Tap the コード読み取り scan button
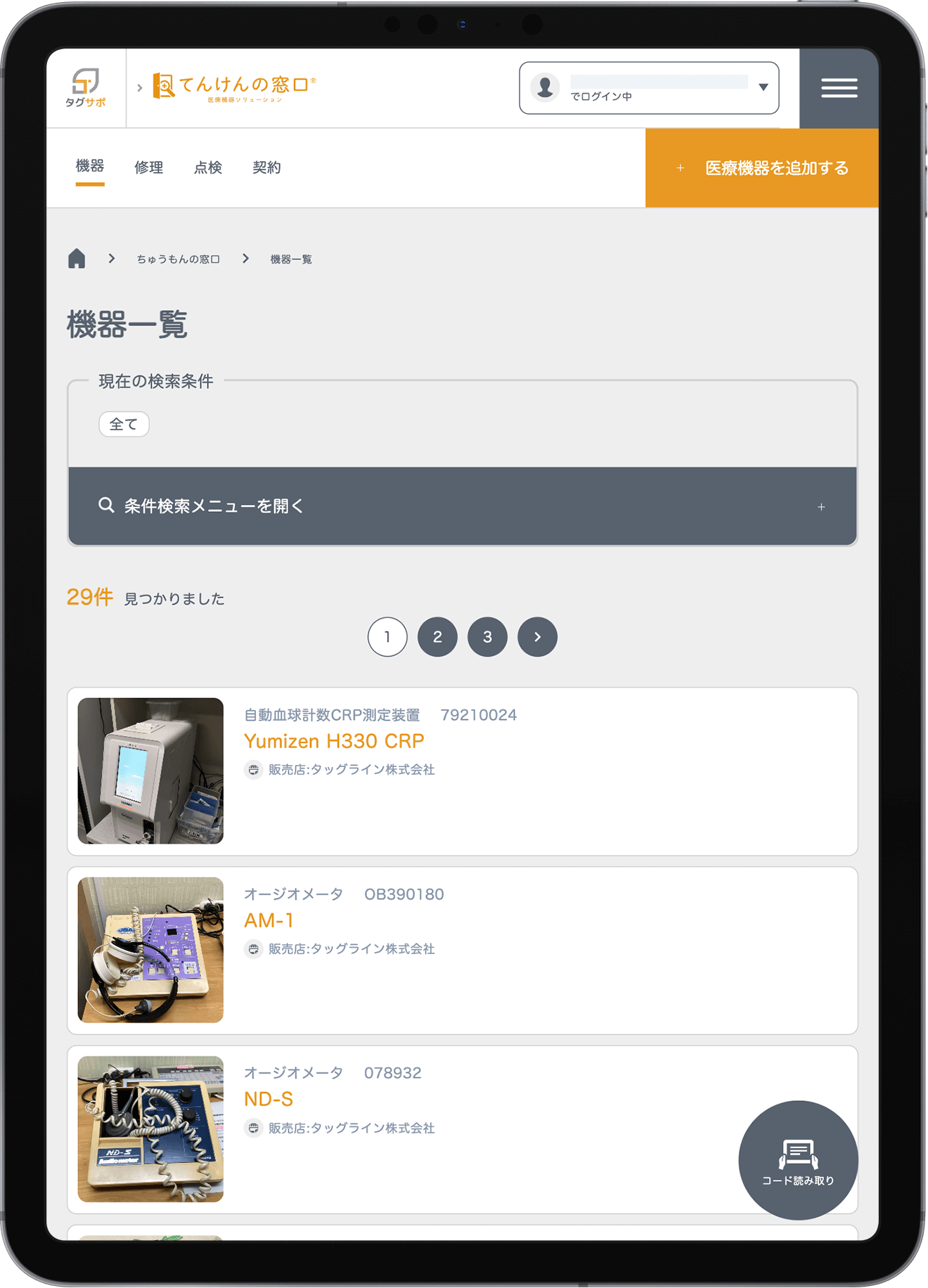The height and width of the screenshot is (1288, 928). tap(798, 1160)
